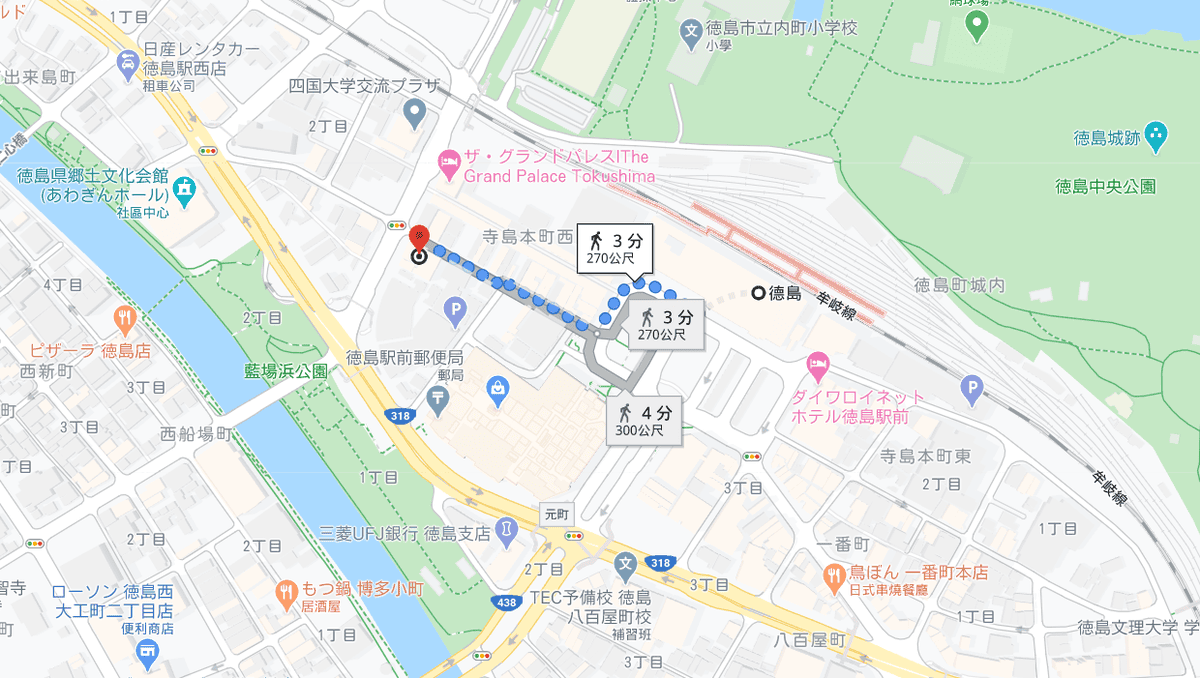The height and width of the screenshot is (678, 1200).
Task: Select the grey 3分 270公尺 alternate route label
Action: (x=661, y=325)
